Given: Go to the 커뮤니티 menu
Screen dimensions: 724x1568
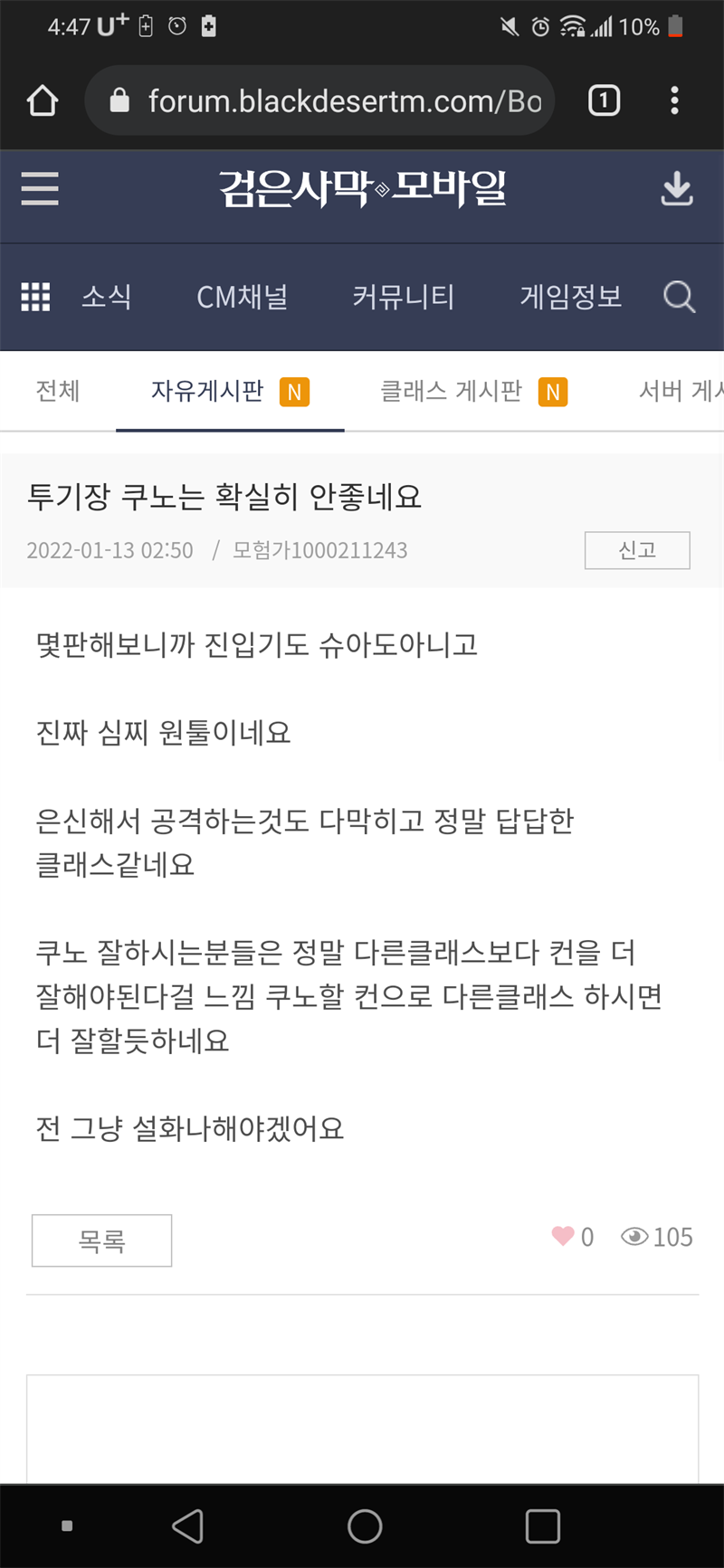Looking at the screenshot, I should (x=403, y=297).
